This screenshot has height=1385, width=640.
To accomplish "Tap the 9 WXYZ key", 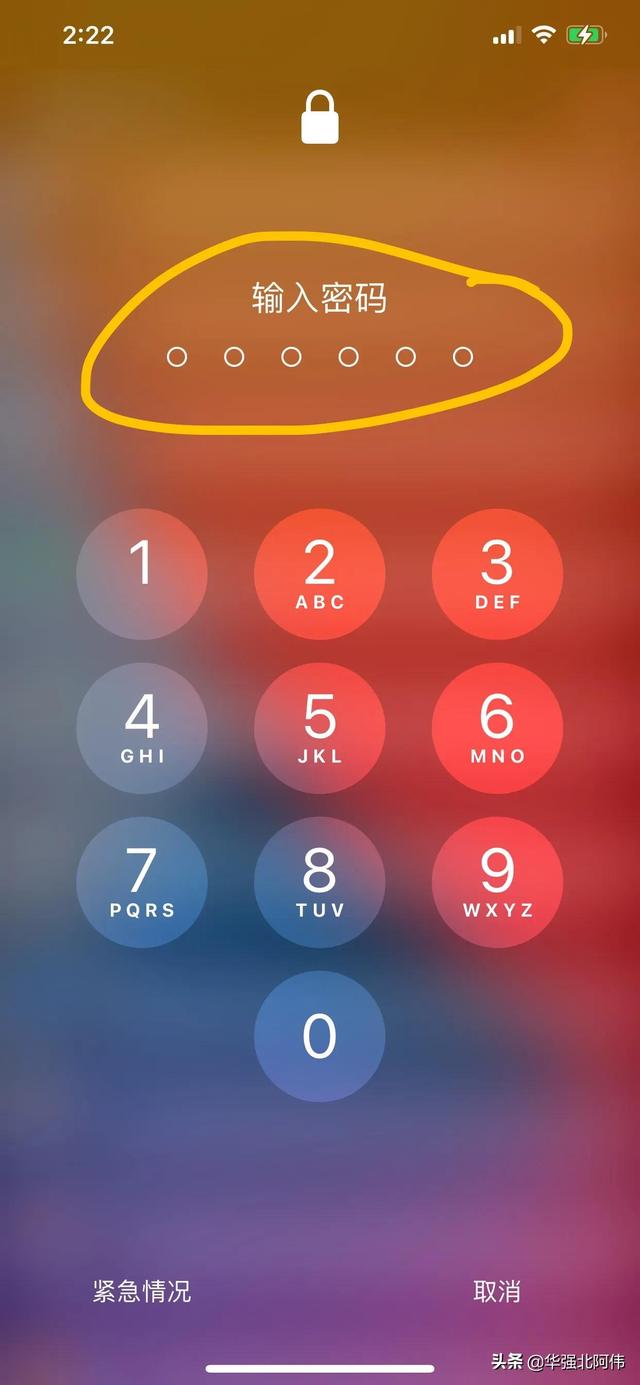I will [x=497, y=882].
